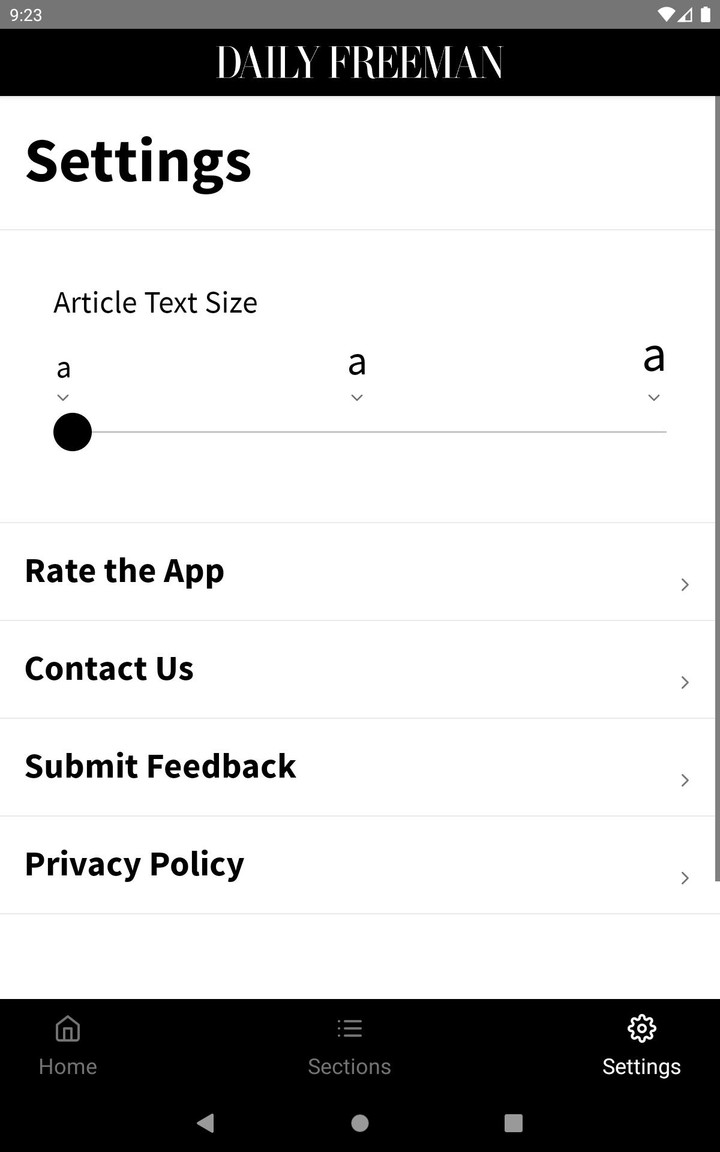
Task: Expand the chevron under the small 'a'
Action: click(x=63, y=397)
